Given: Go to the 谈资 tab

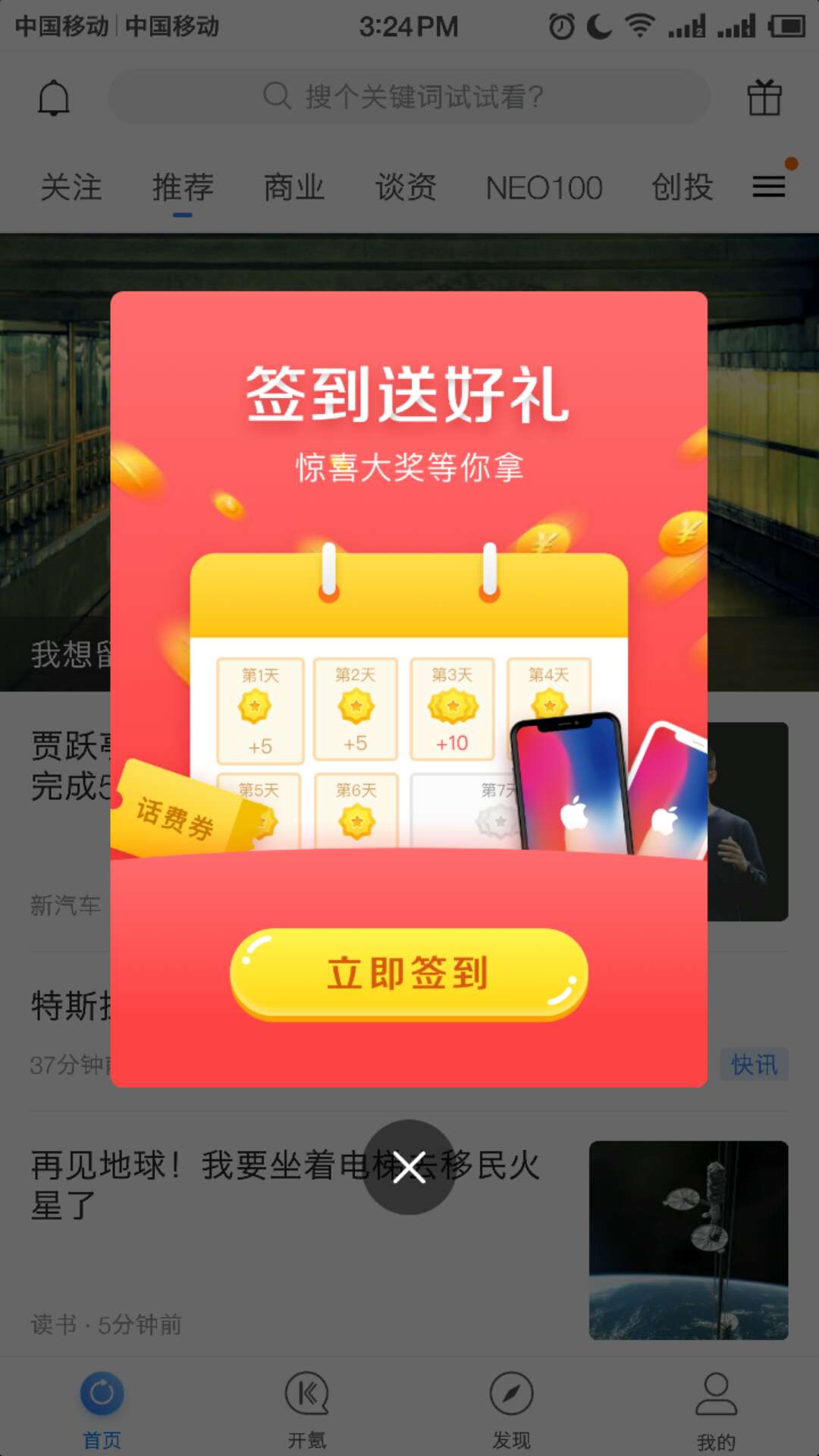Looking at the screenshot, I should (x=406, y=187).
